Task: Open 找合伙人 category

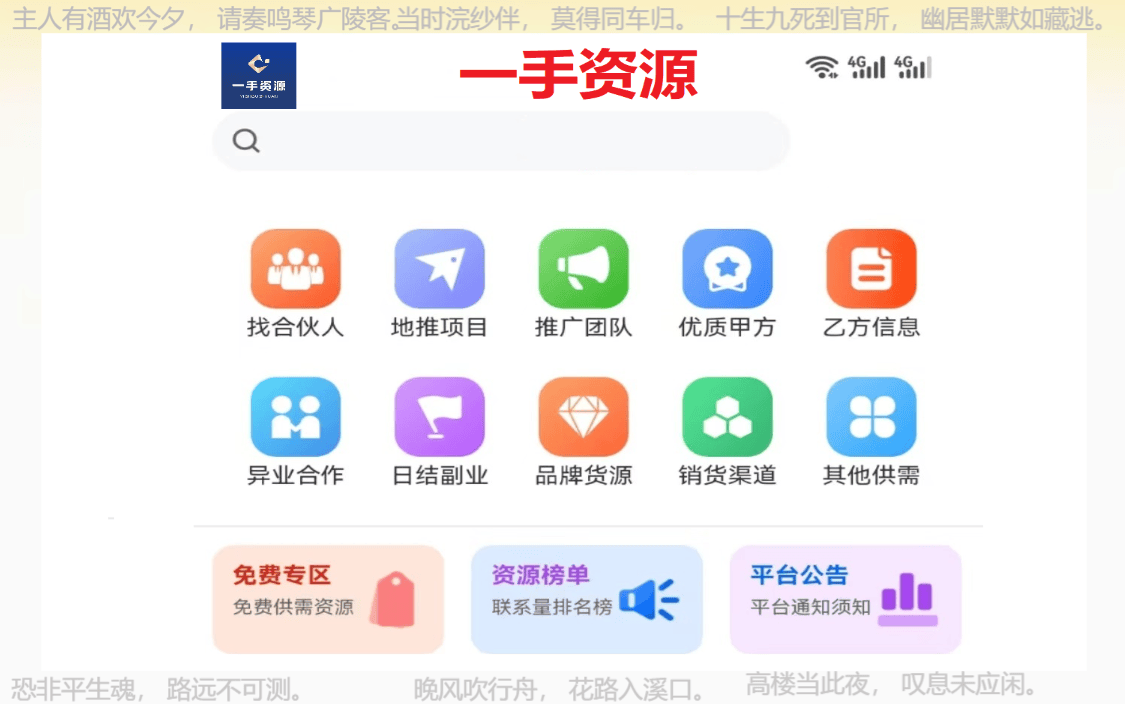Action: point(295,269)
